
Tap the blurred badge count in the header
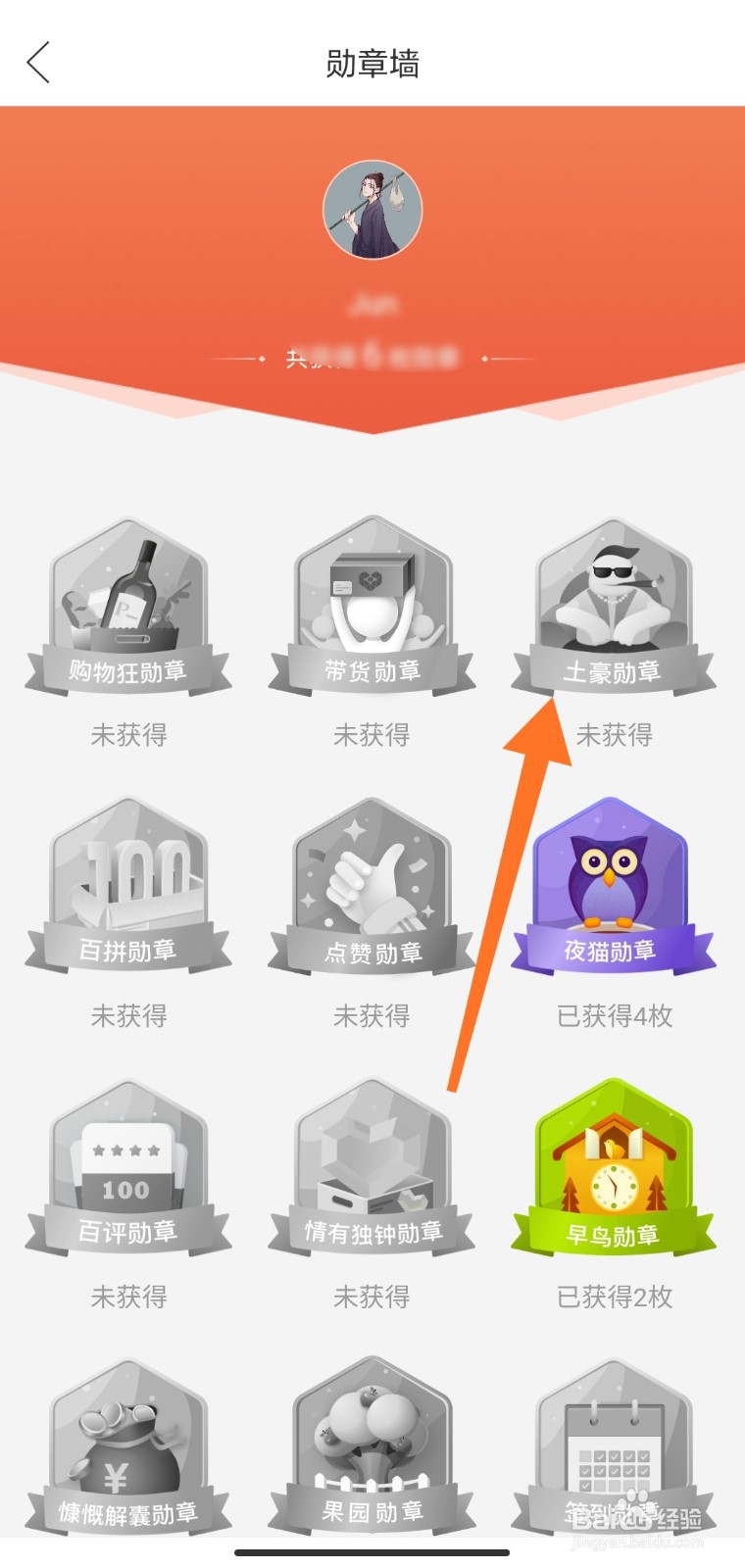[x=372, y=356]
